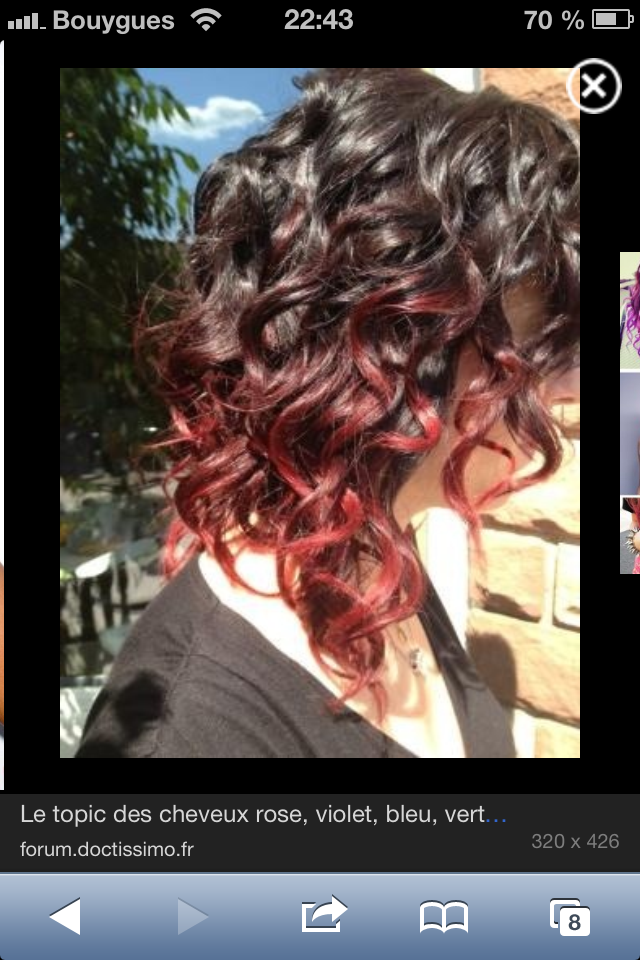The width and height of the screenshot is (640, 960).
Task: Open the bookmarks book icon
Action: pyautogui.click(x=443, y=915)
